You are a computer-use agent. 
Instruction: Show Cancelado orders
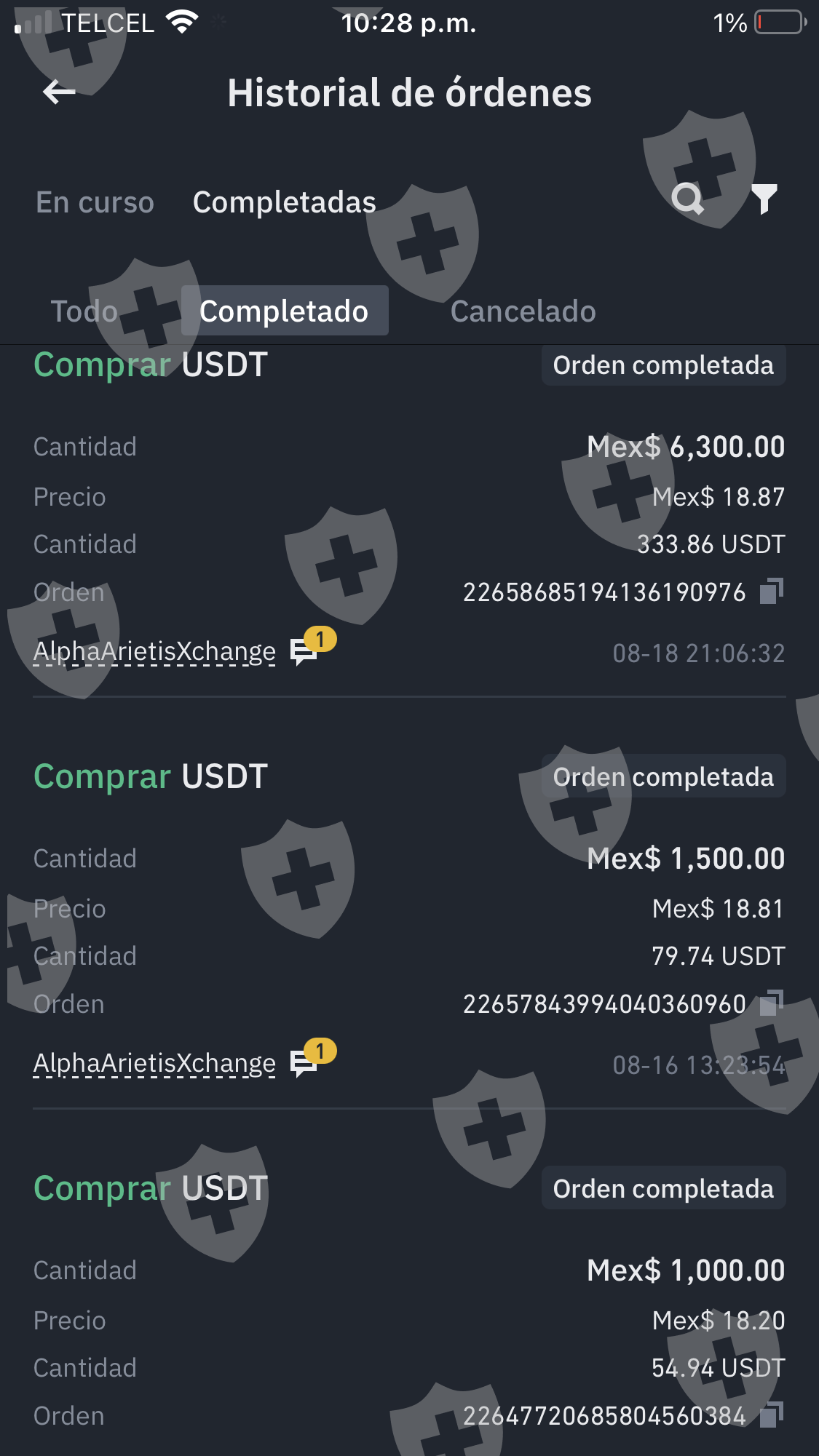pos(523,311)
